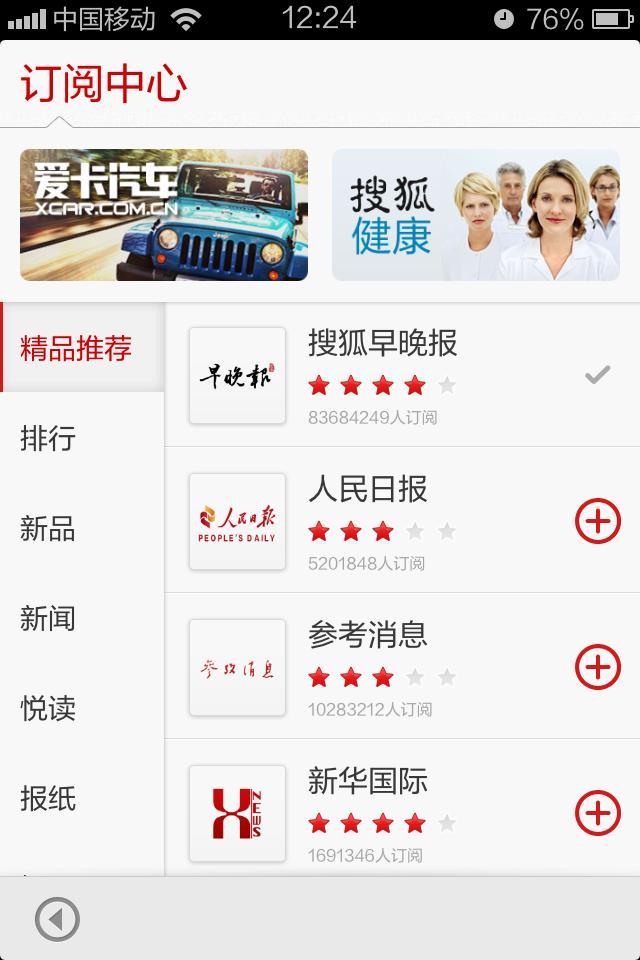Tap the subscribed checkmark for 搜狐早晚报
This screenshot has height=960, width=640.
597,376
